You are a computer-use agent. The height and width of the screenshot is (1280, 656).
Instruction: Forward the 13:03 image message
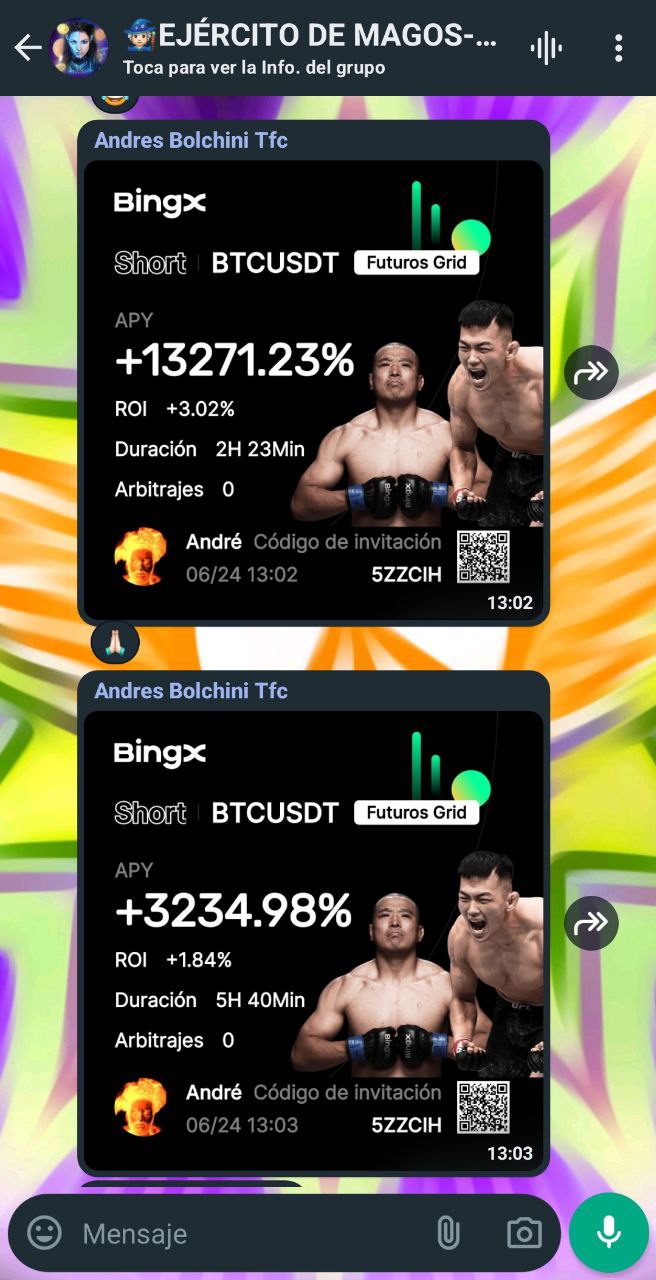point(591,922)
